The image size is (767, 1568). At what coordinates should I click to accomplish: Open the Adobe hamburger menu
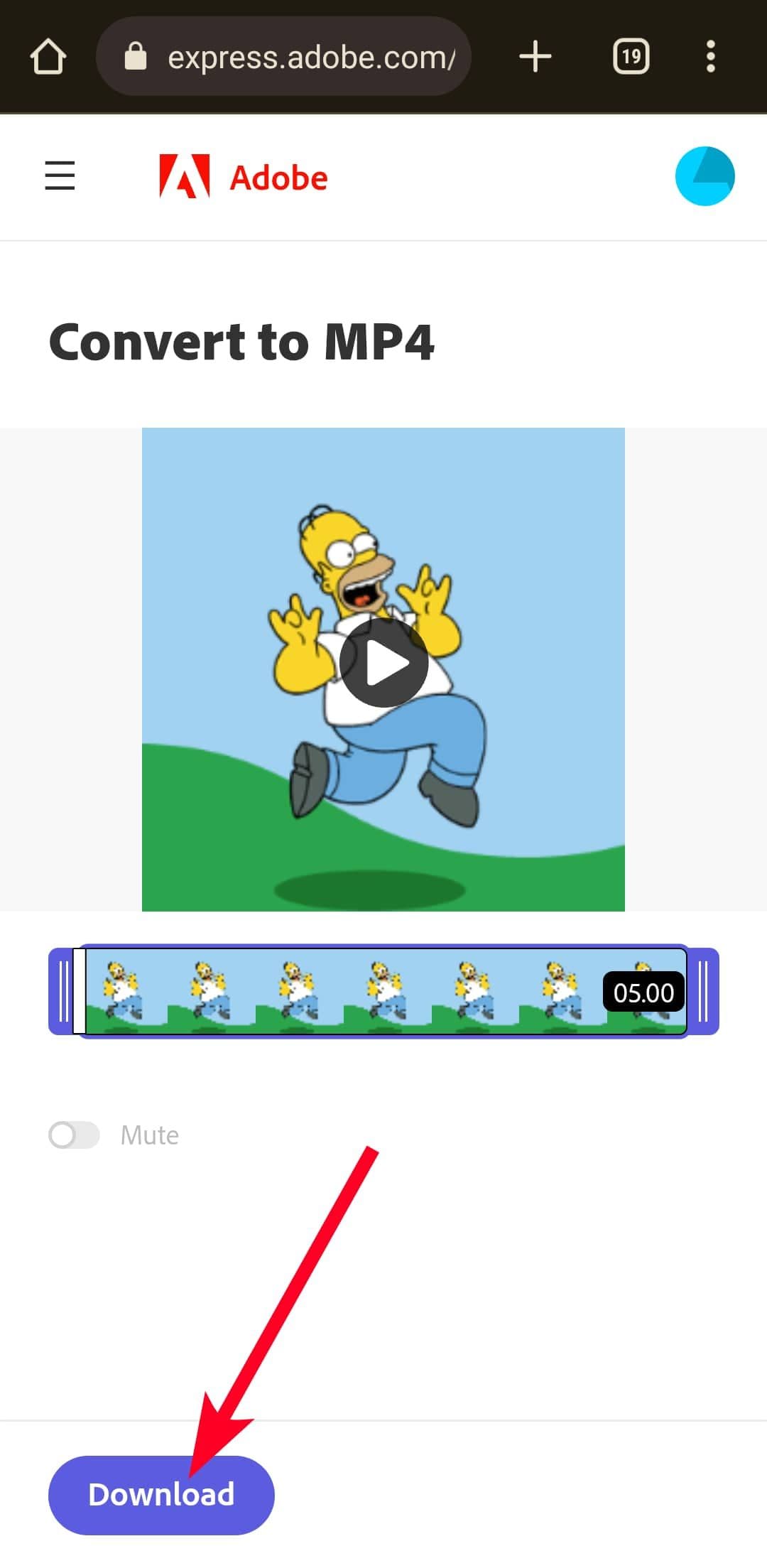(60, 177)
